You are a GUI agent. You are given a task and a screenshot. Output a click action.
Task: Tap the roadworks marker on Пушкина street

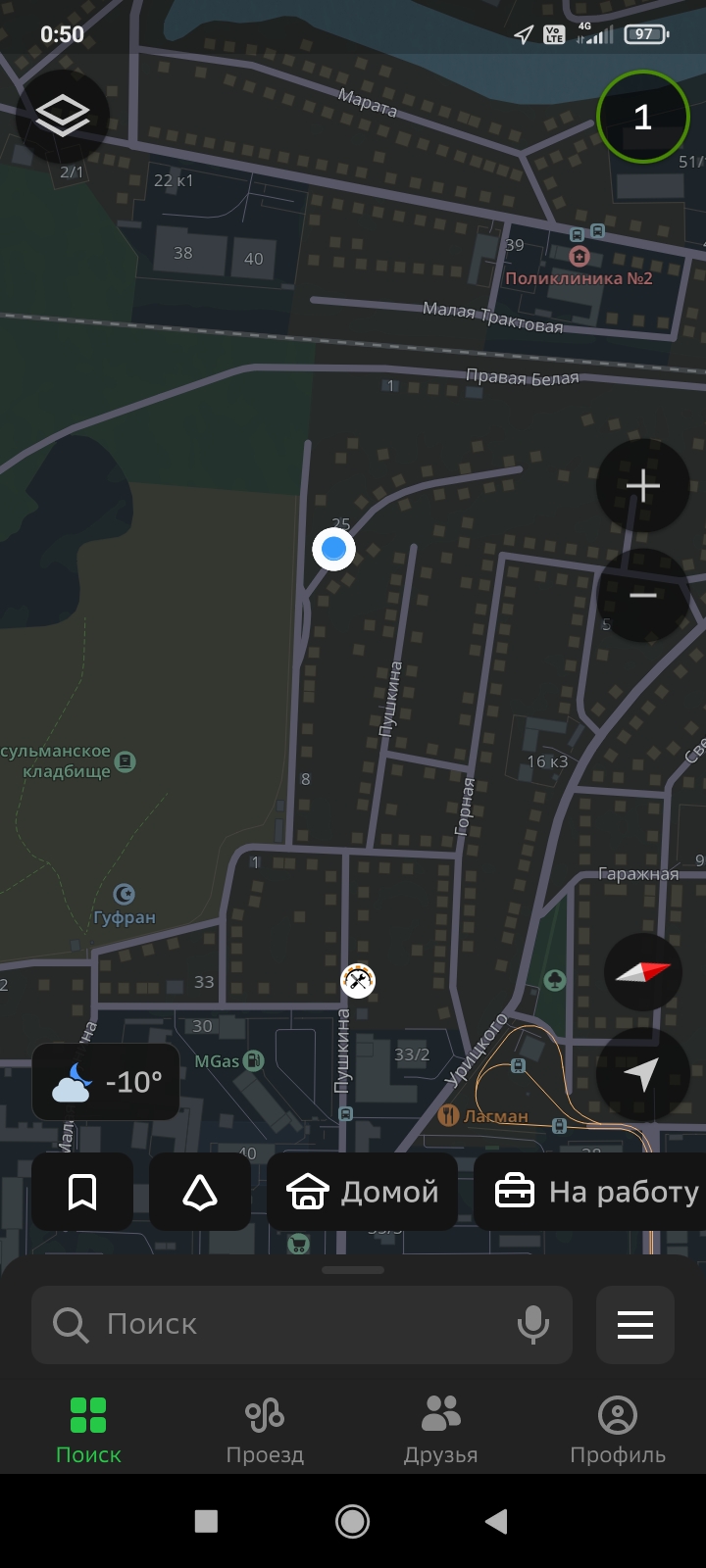coord(358,980)
